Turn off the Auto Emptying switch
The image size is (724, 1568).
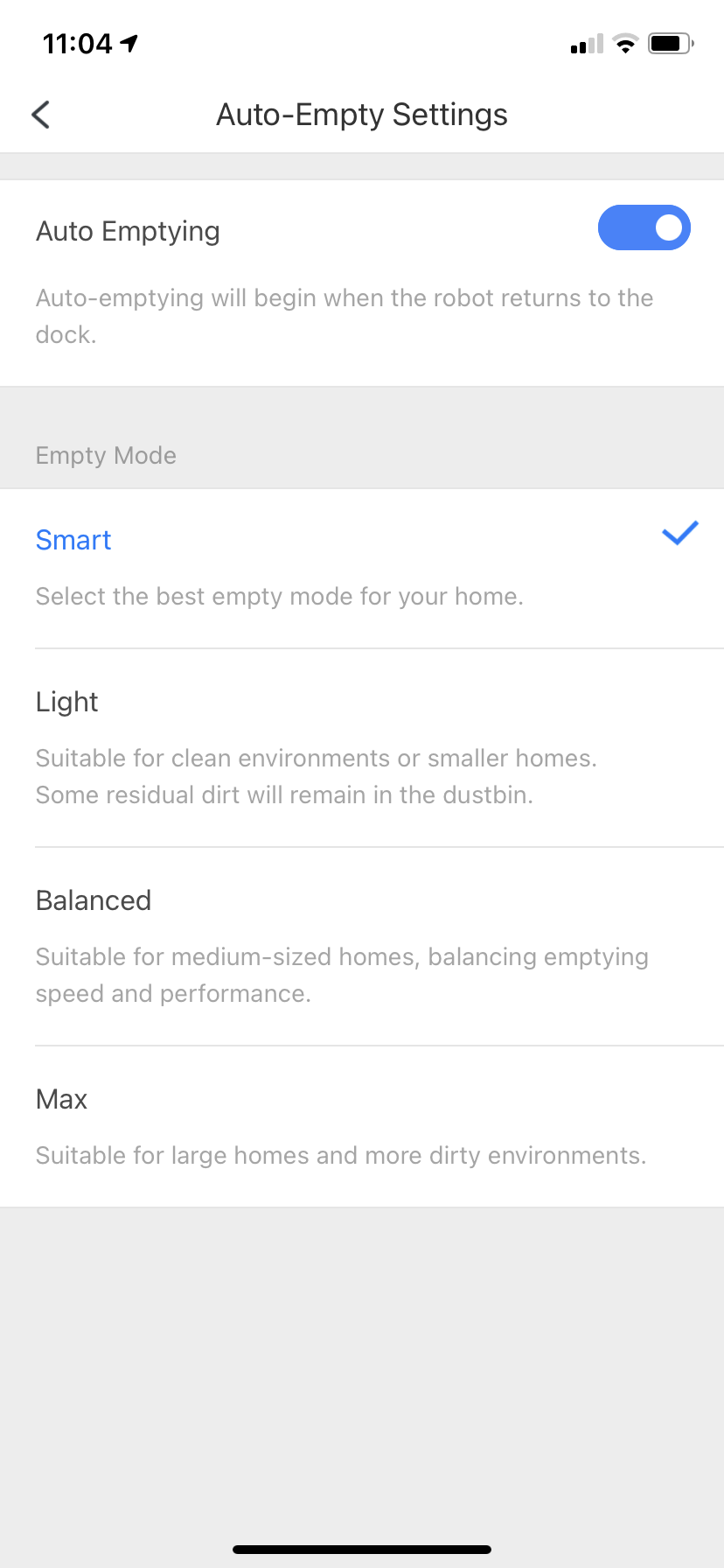point(644,228)
